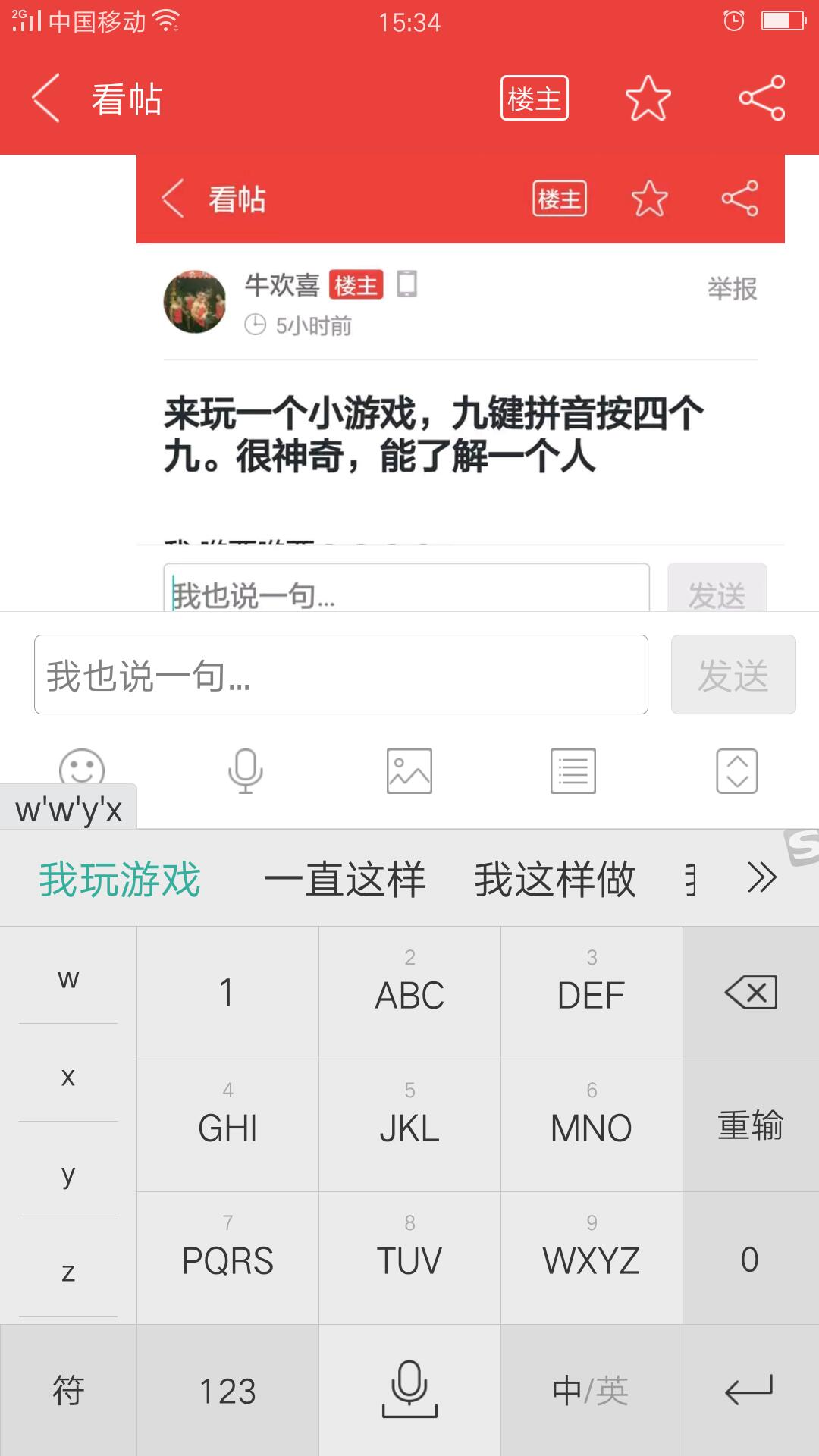Record a voice reply with the microphone
This screenshot has height=1456, width=819.
[x=245, y=771]
